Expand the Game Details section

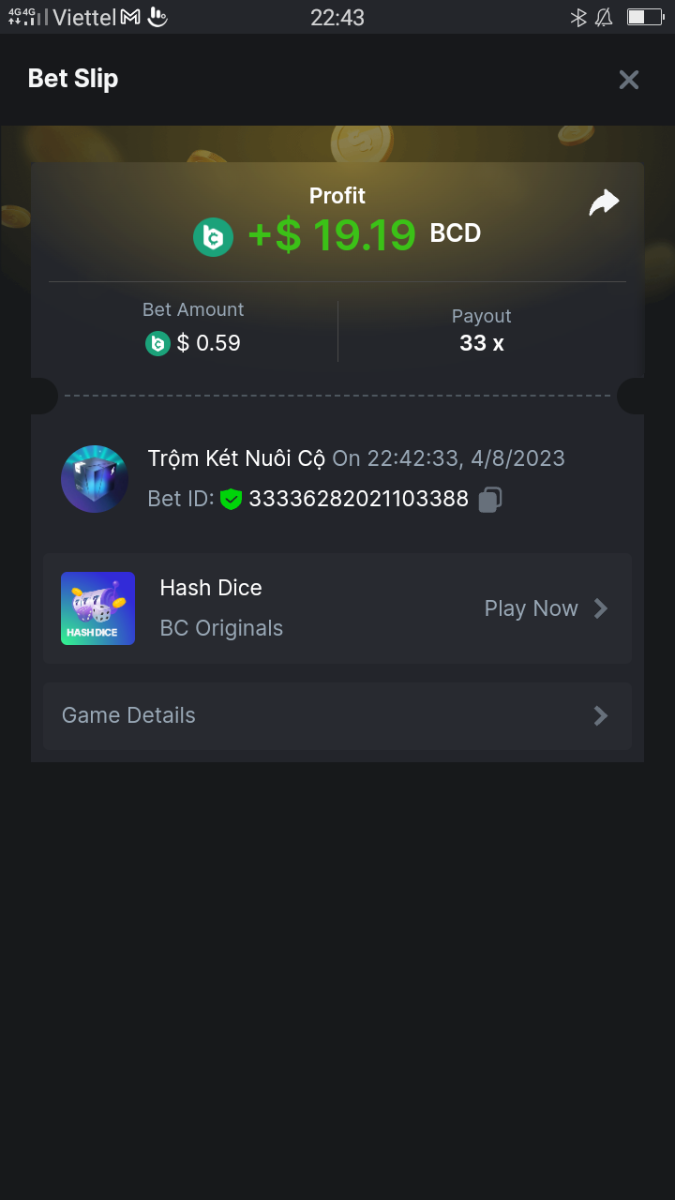click(x=337, y=716)
